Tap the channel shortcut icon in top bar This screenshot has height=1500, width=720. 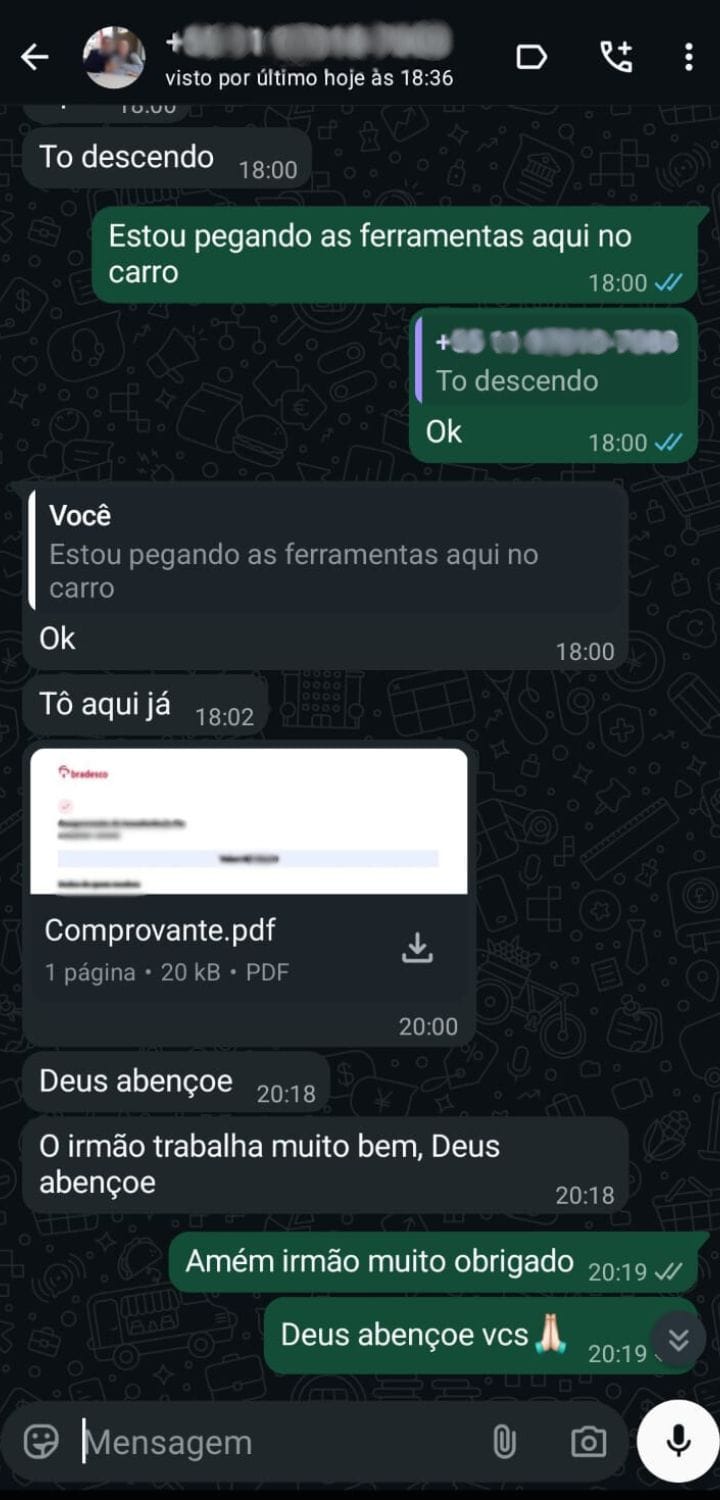[x=533, y=57]
